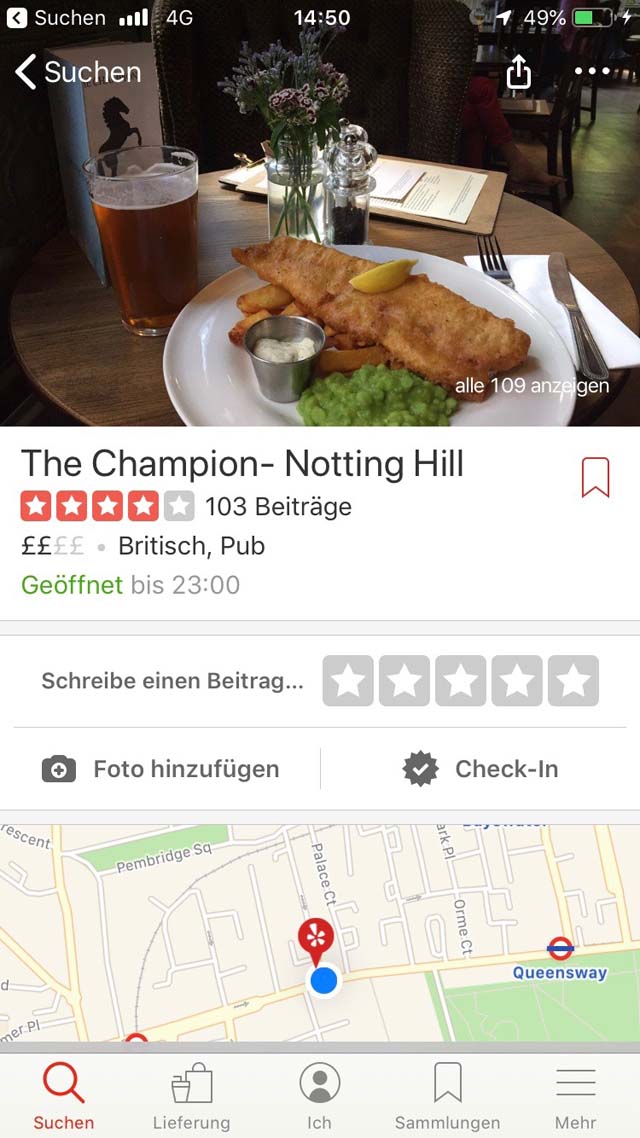Open the Ich profile tab
Screen dimensions: 640x1138
point(319,1094)
